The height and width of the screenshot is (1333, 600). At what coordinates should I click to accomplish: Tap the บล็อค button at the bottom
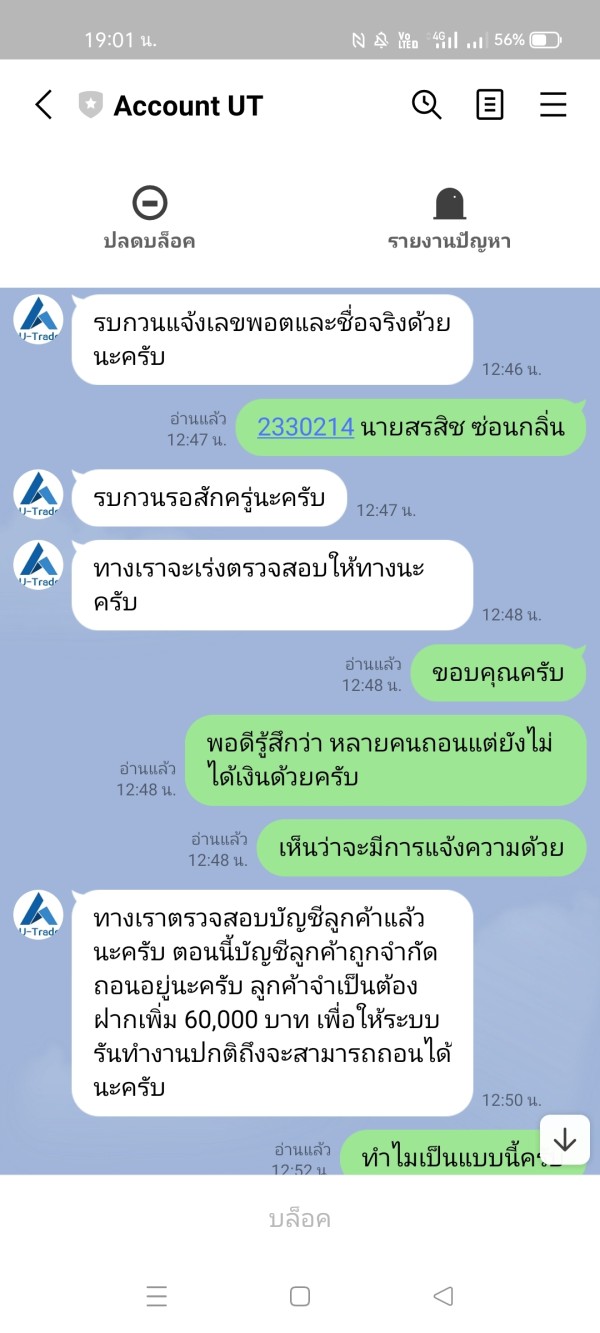coord(300,1218)
